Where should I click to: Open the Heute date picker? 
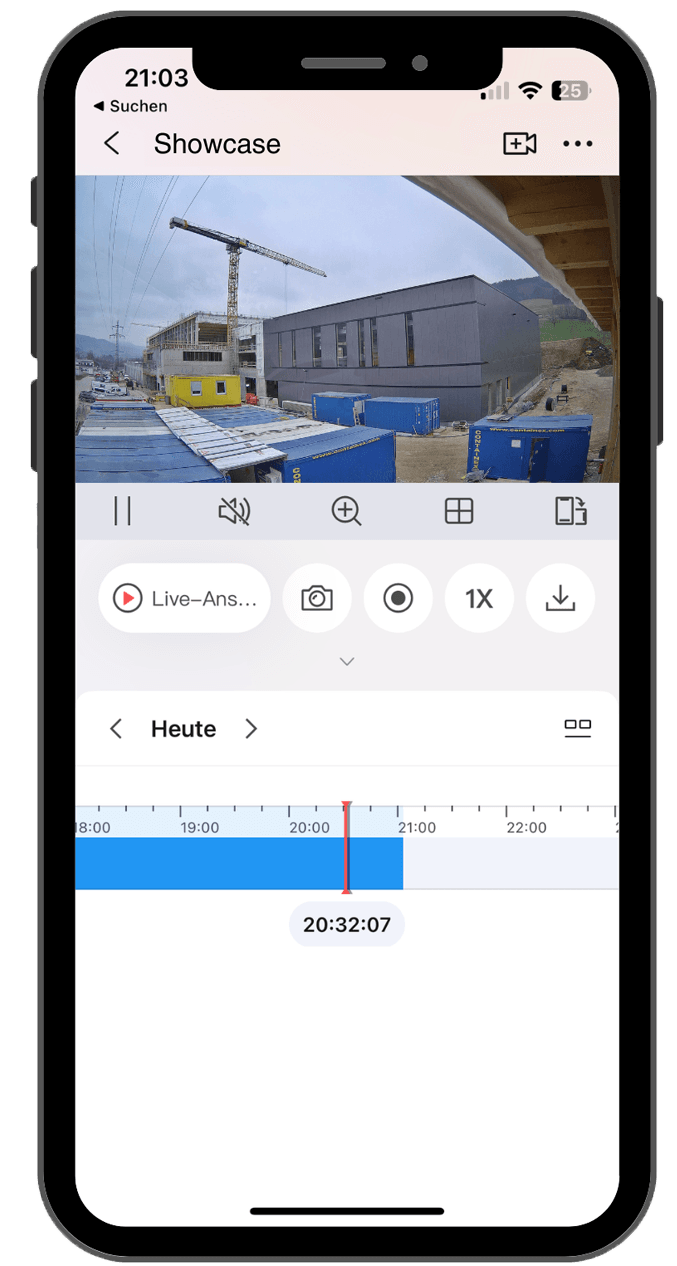pos(183,729)
